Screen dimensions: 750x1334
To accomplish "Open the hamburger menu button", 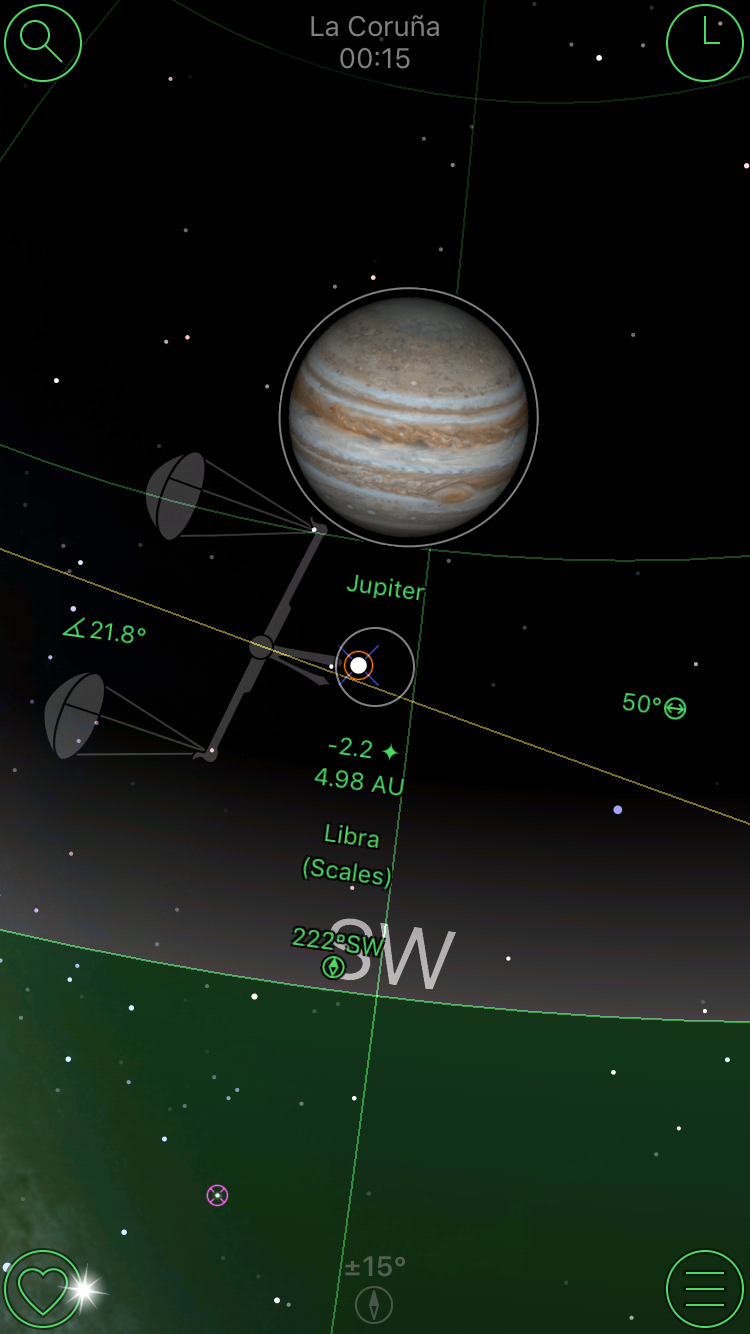I will 705,1290.
